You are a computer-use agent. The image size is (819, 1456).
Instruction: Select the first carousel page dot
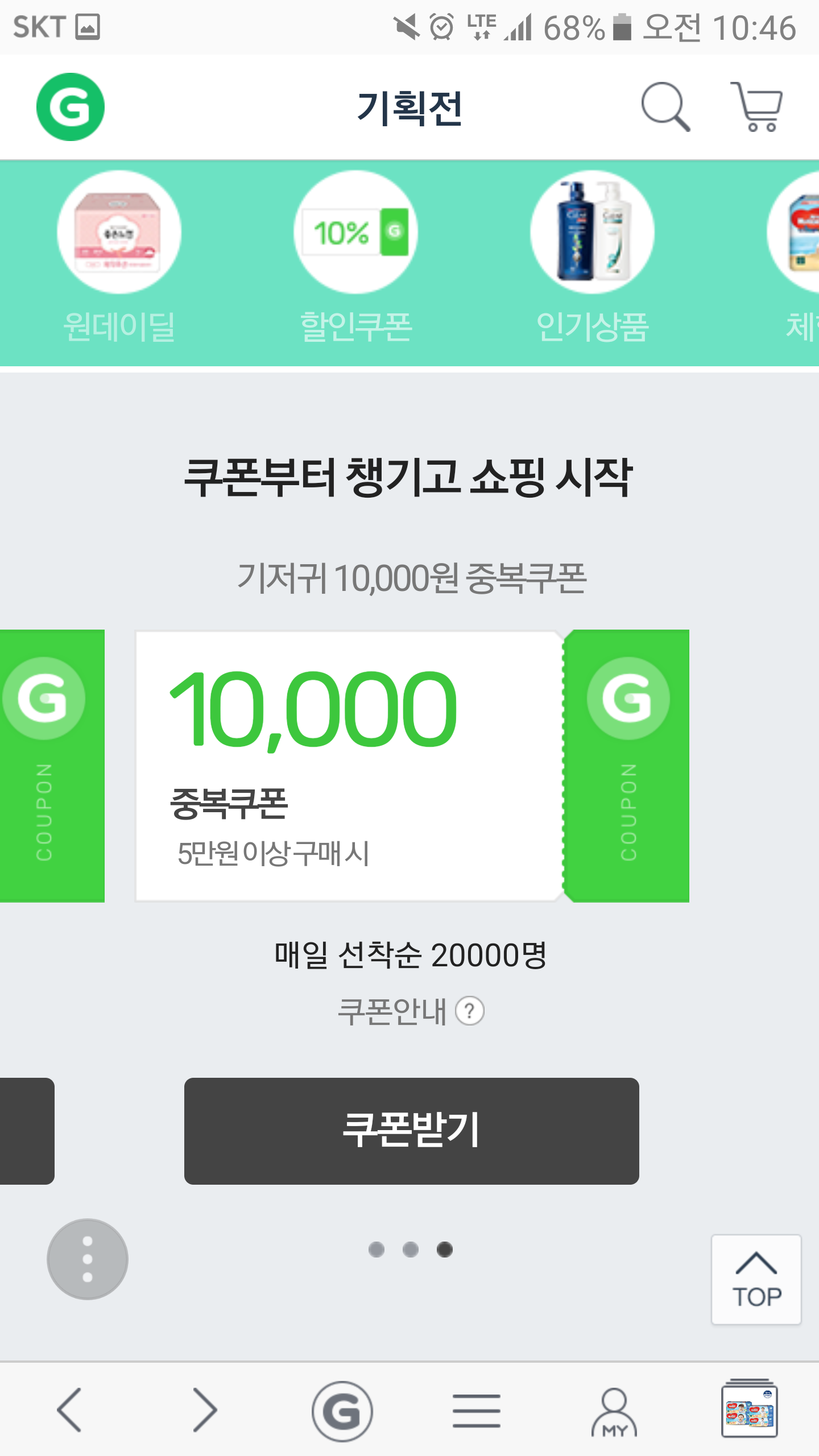pyautogui.click(x=376, y=1250)
